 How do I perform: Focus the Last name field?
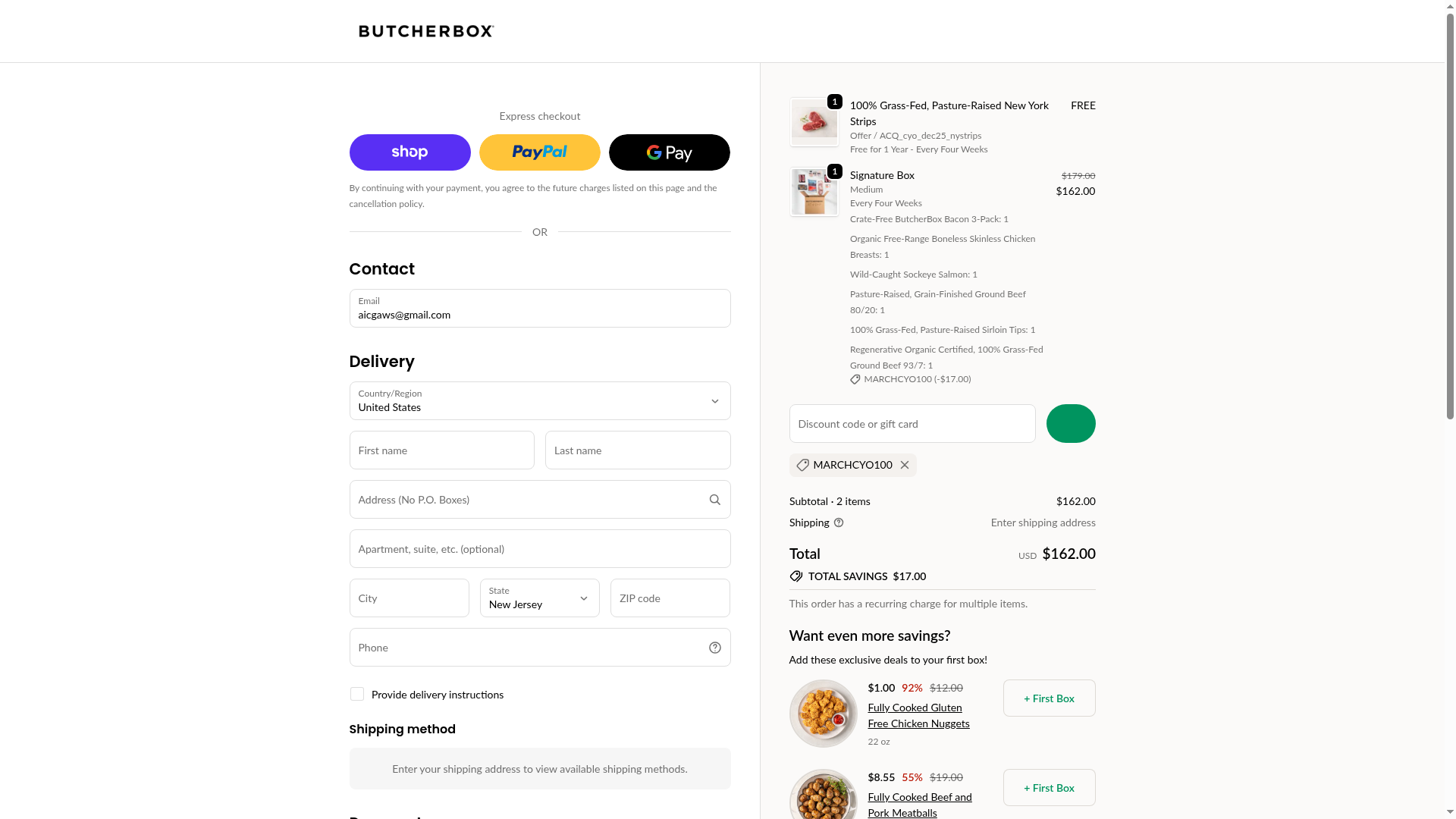click(x=637, y=450)
